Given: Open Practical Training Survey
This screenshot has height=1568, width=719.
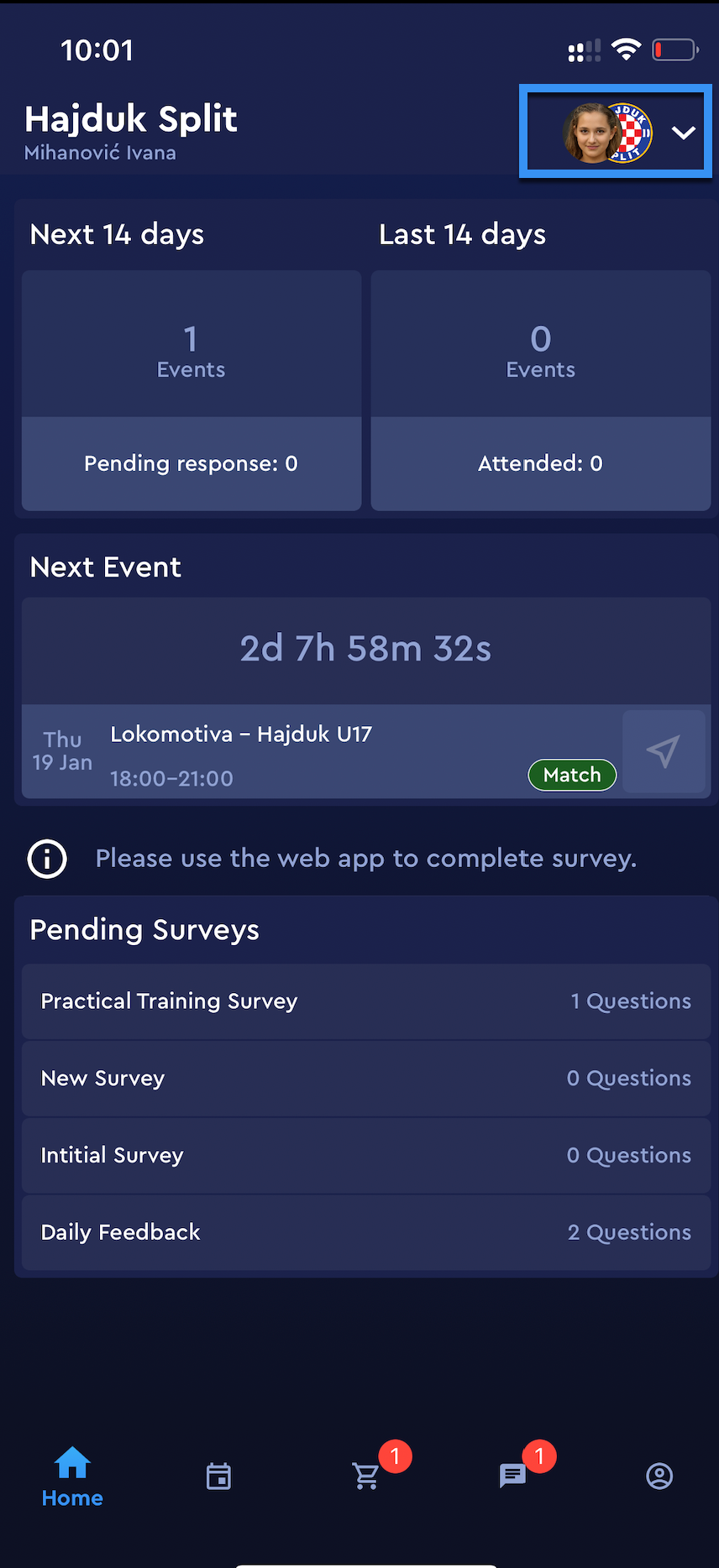Looking at the screenshot, I should [365, 1001].
